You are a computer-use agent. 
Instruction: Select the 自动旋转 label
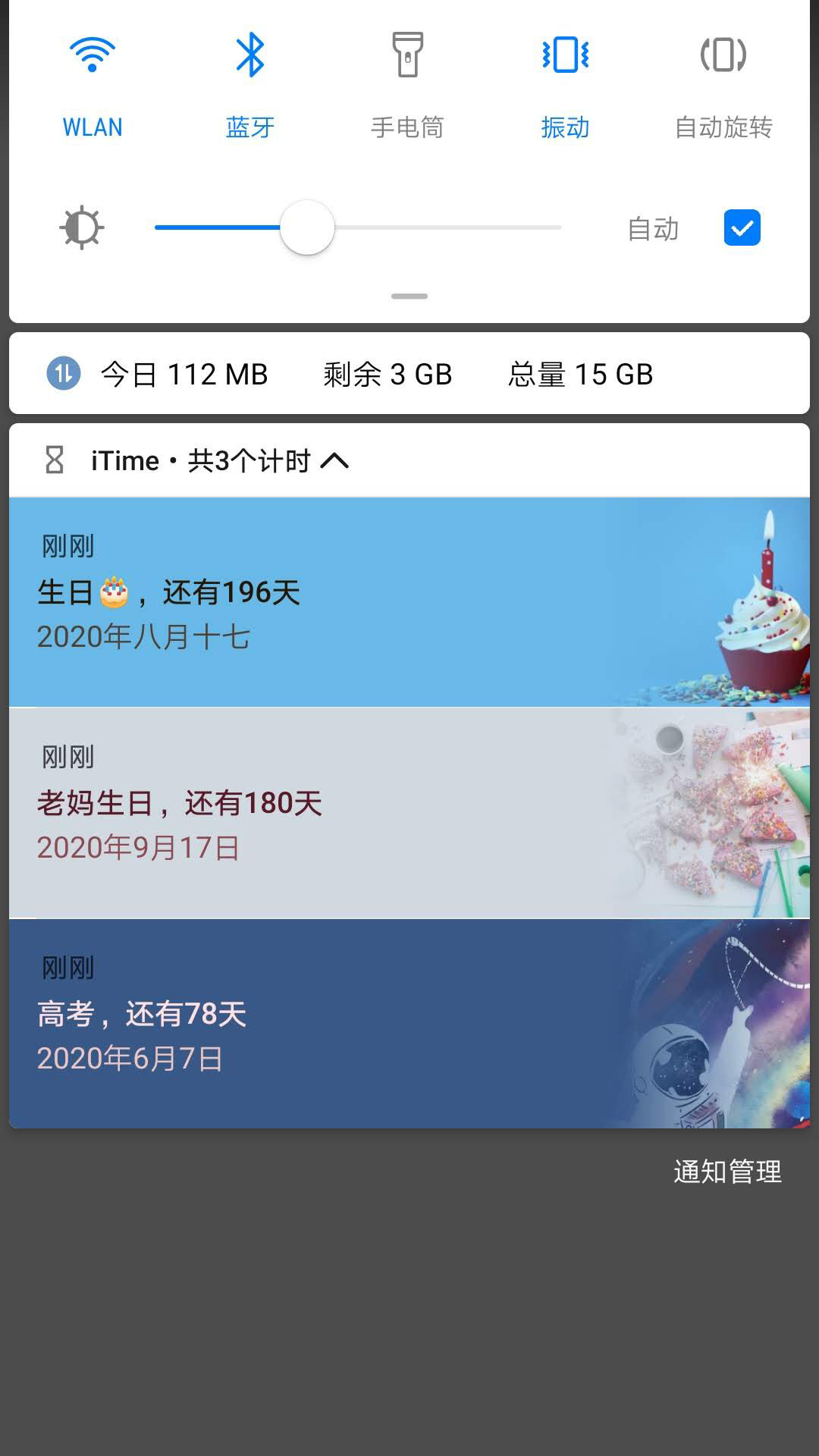tap(722, 129)
